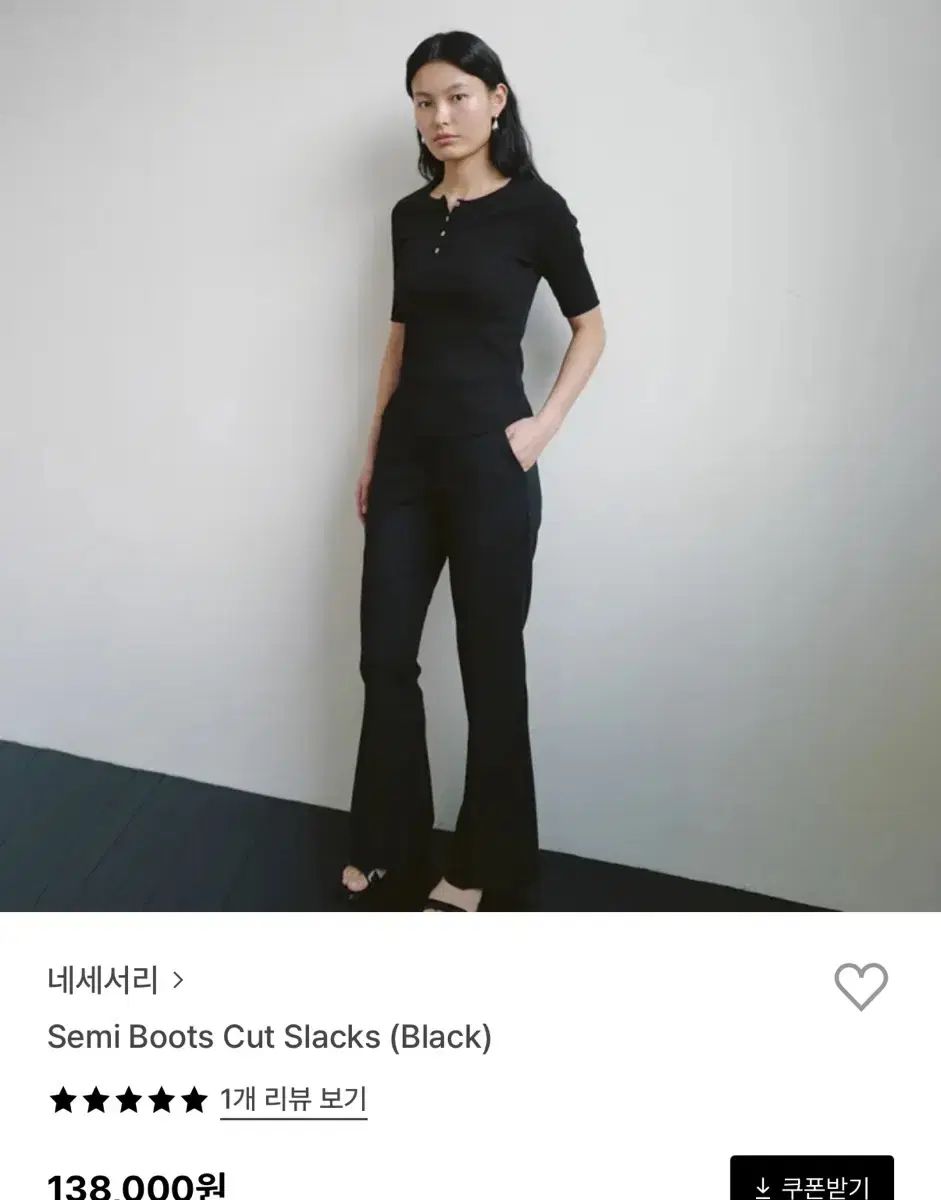Download coupon with 쿠폰받기 button
This screenshot has width=941, height=1200.
coord(811,1184)
